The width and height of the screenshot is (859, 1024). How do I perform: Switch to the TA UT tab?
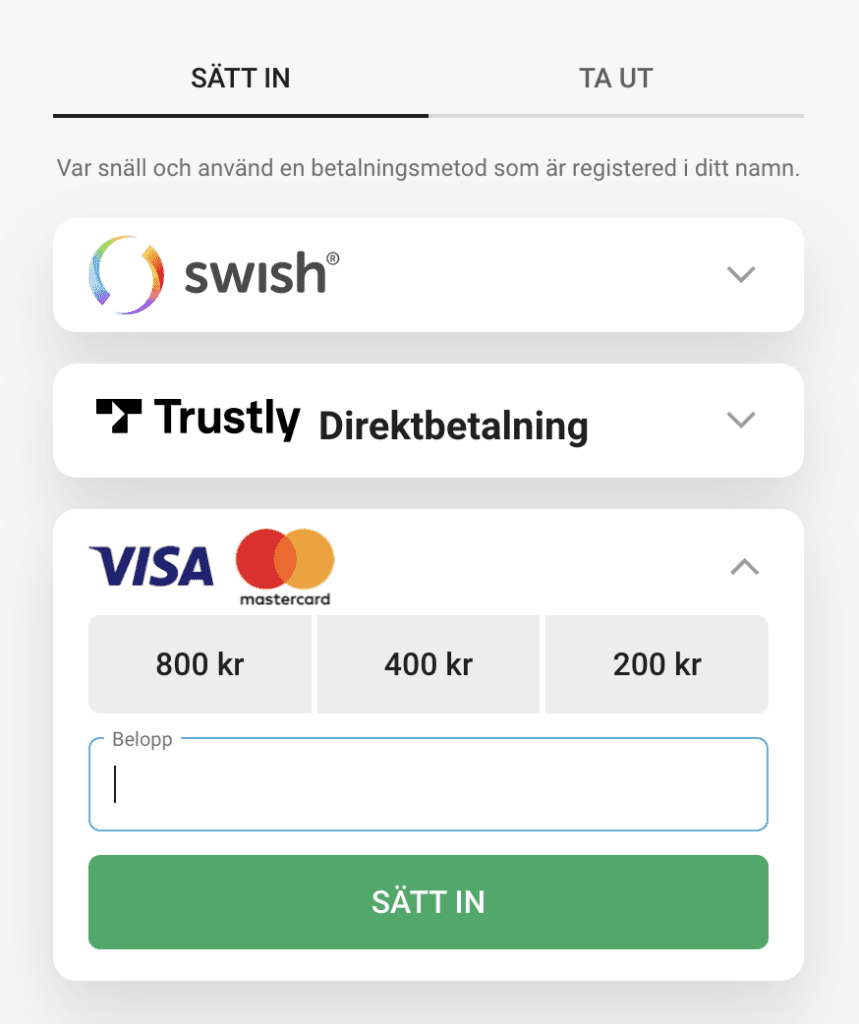click(x=615, y=77)
